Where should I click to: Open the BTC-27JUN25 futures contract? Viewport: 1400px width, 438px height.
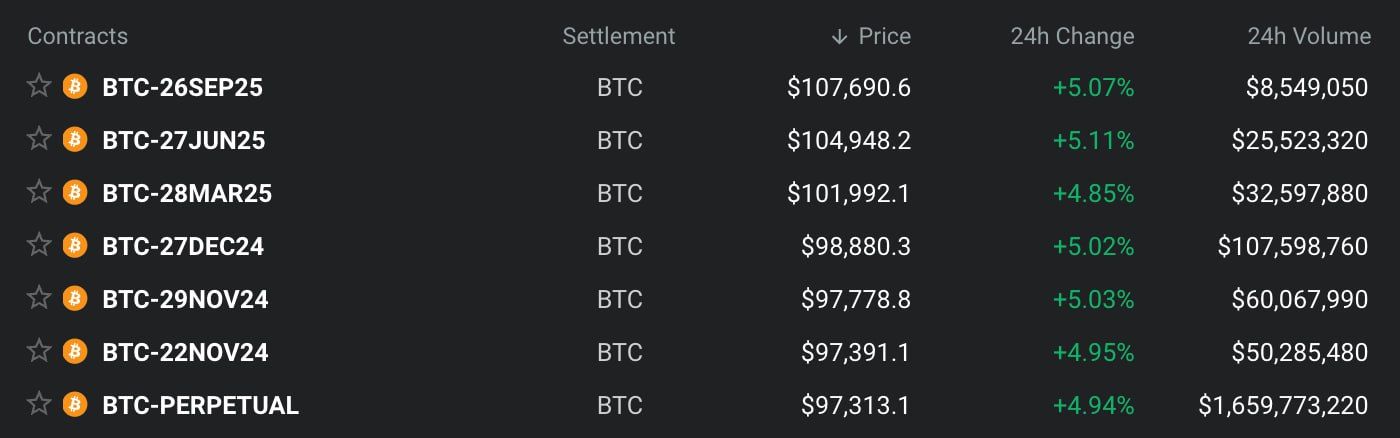[183, 140]
